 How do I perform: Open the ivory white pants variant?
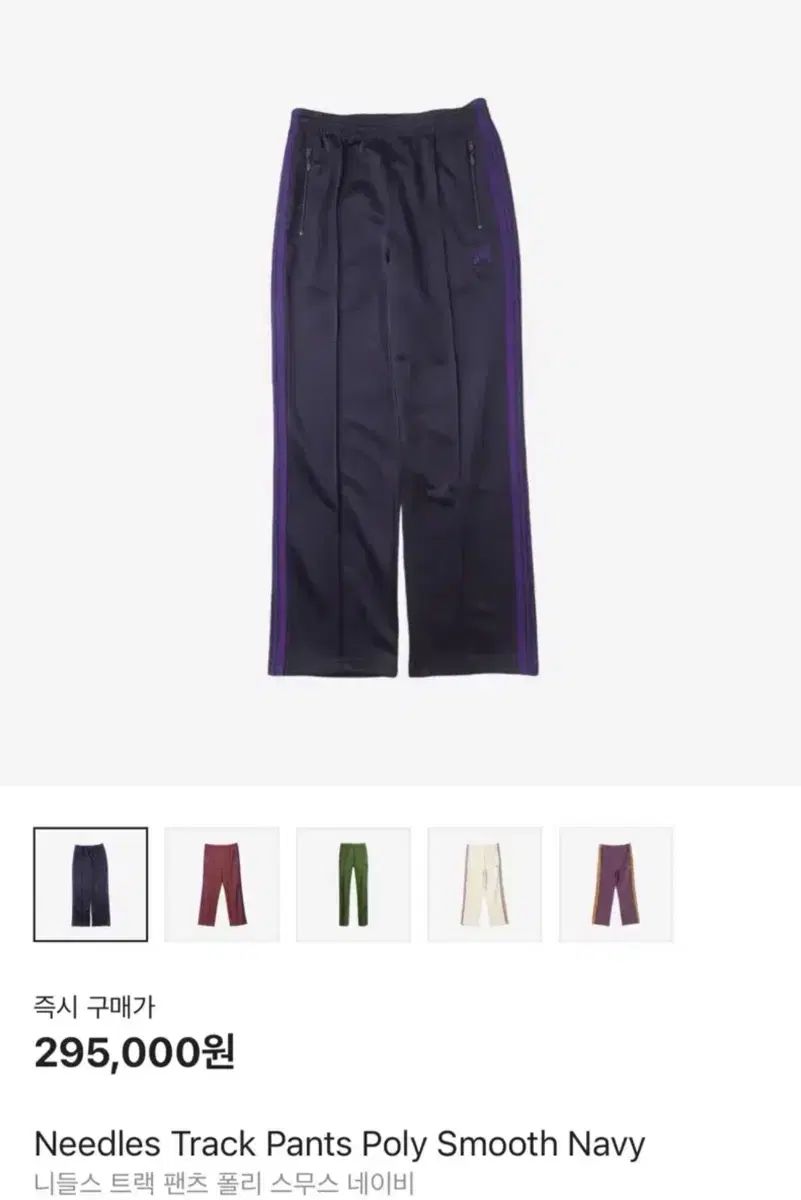pos(485,884)
